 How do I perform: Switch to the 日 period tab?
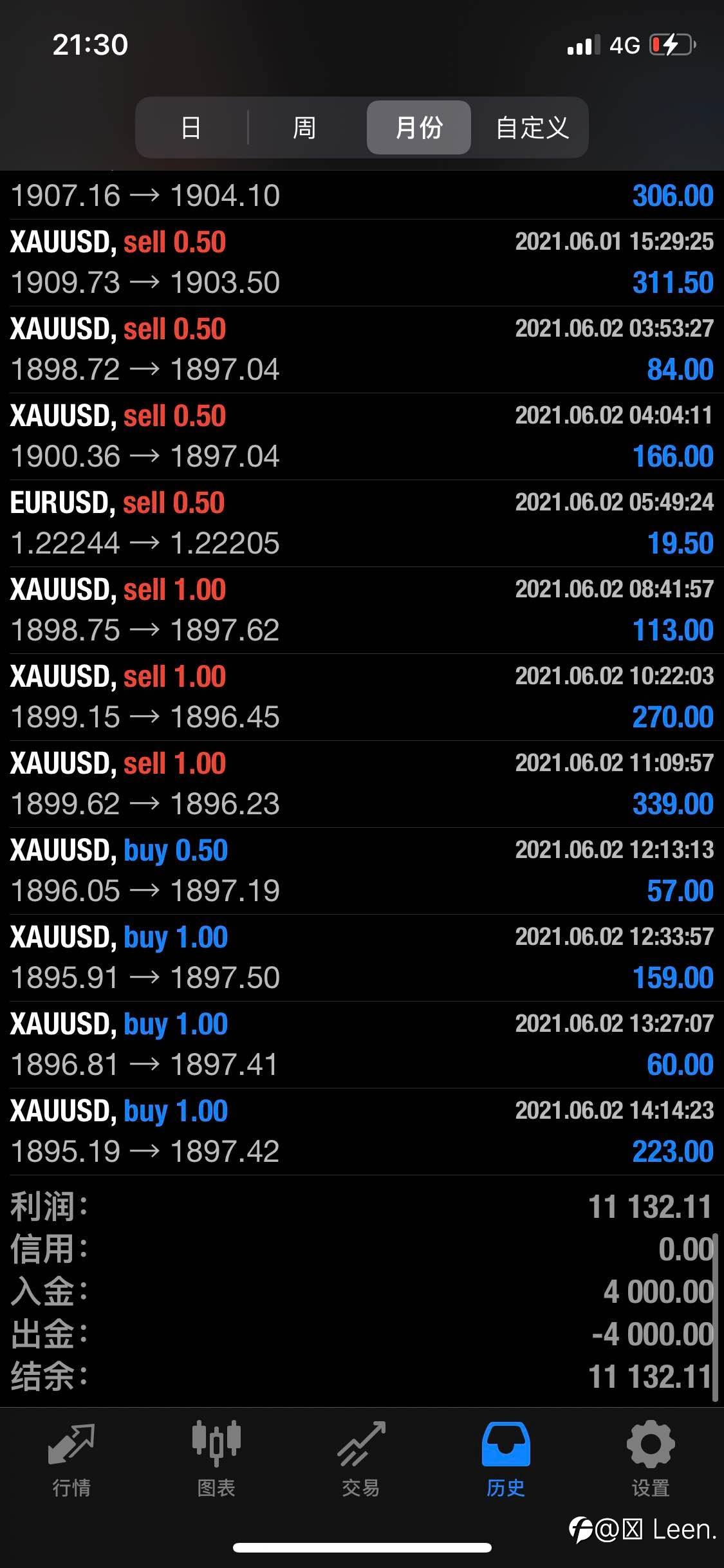coord(191,127)
